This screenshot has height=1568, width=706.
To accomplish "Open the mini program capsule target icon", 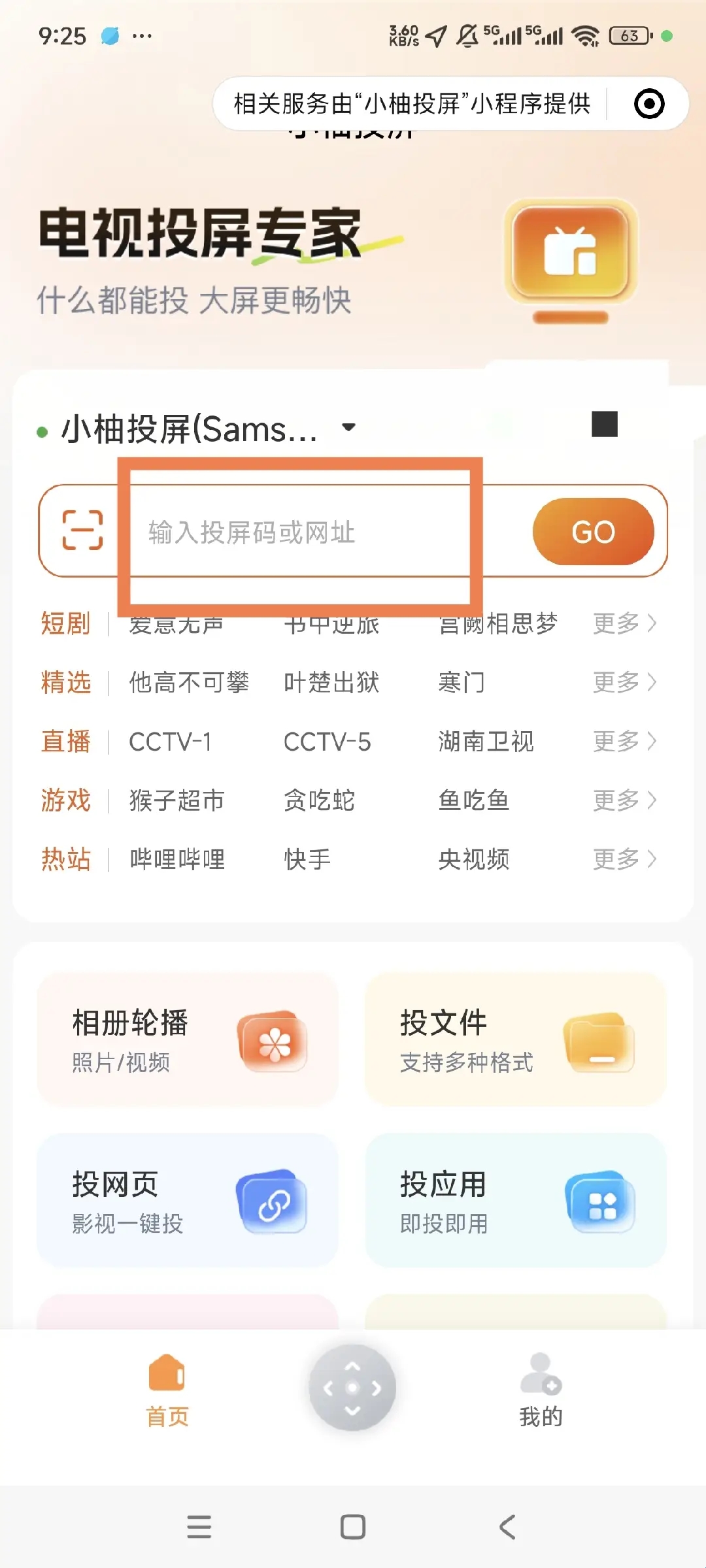I will tap(649, 104).
